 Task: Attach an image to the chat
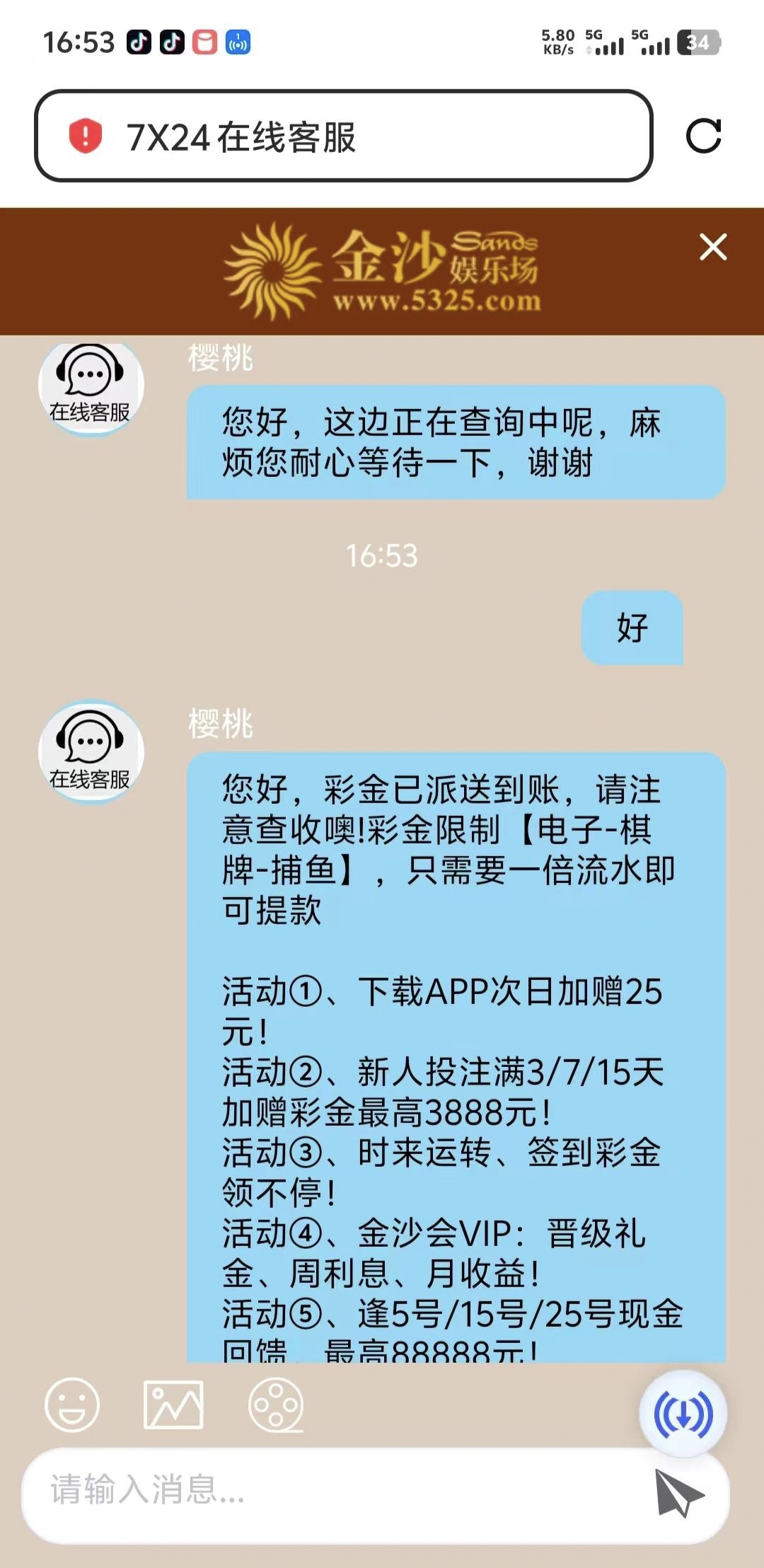coord(173,1405)
